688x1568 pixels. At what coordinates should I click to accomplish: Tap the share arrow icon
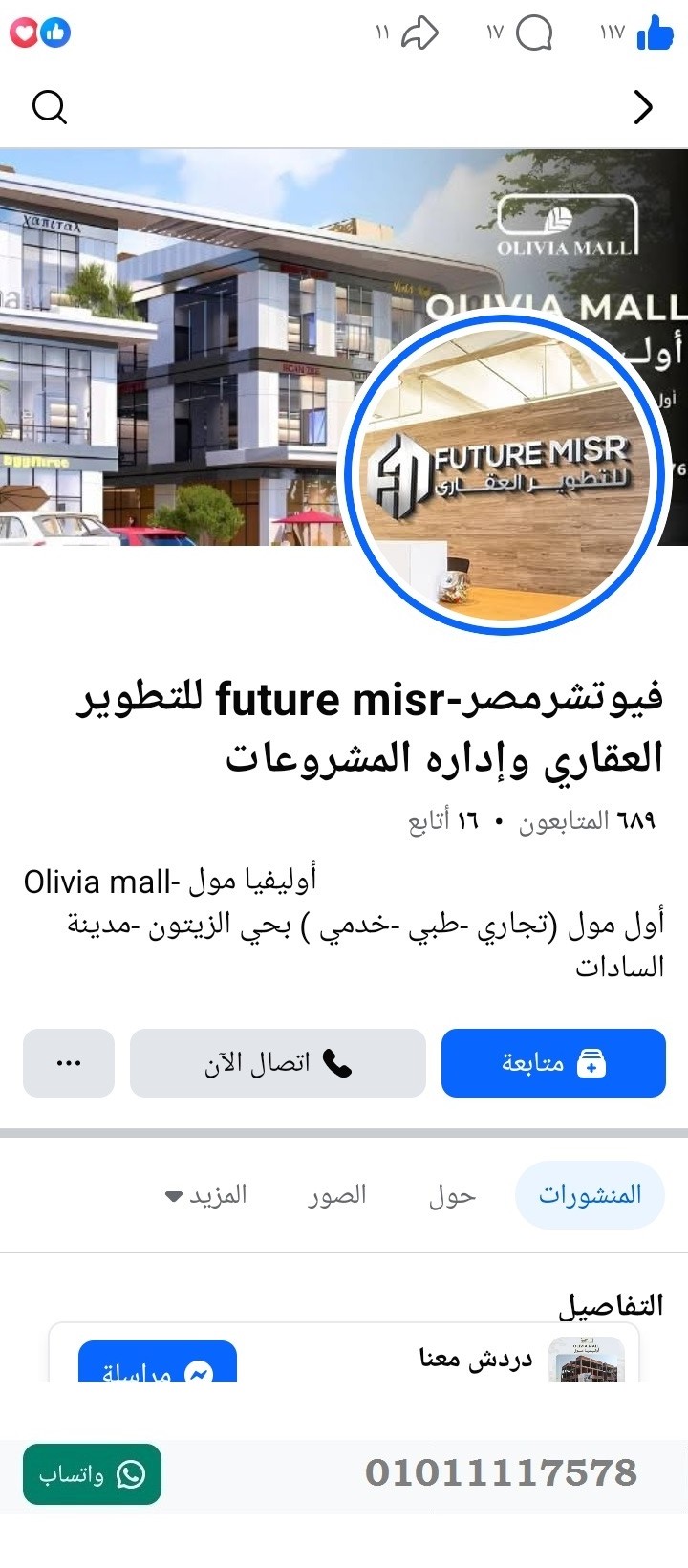[x=421, y=33]
